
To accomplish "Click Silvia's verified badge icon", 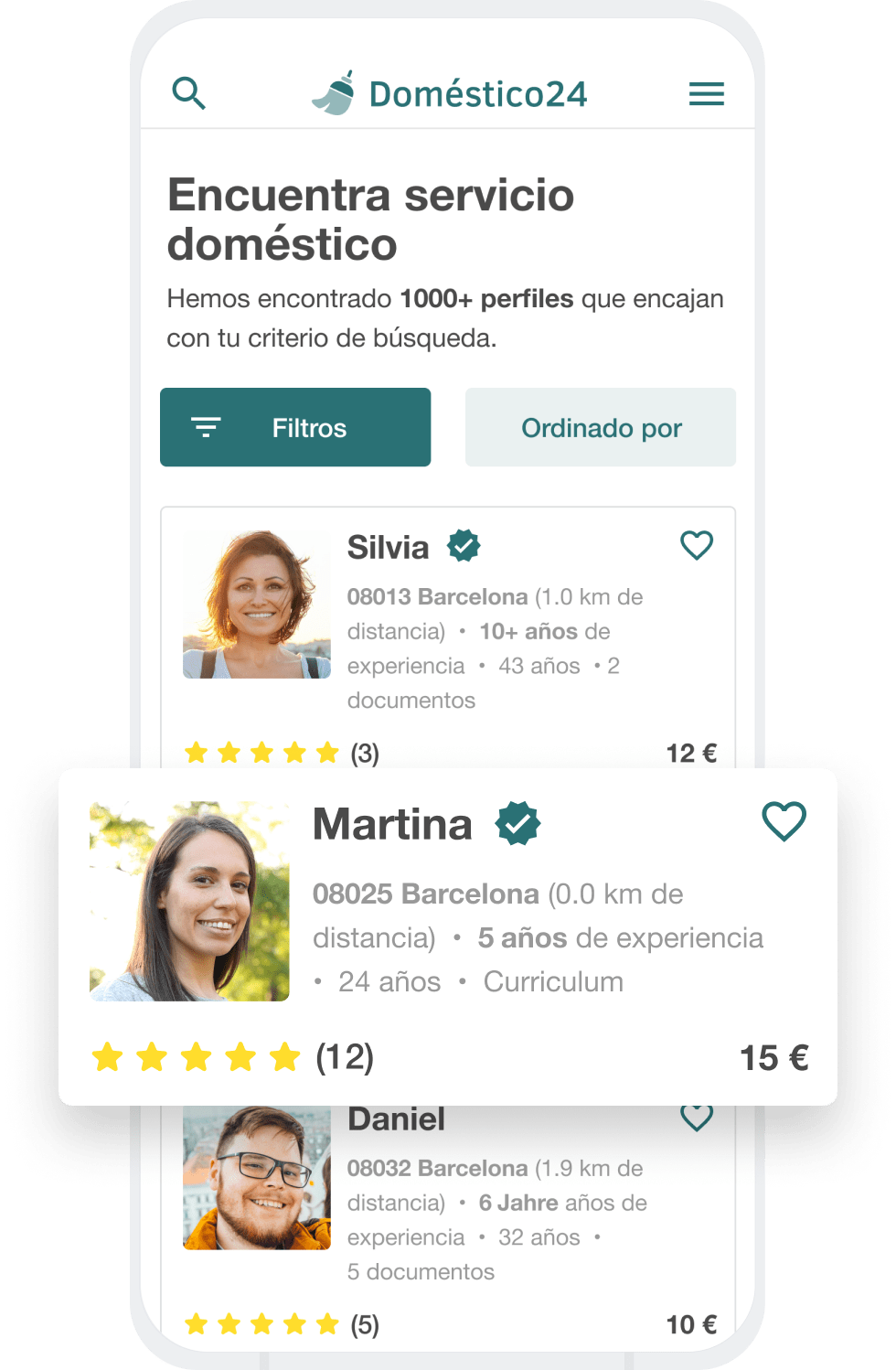I will [464, 544].
